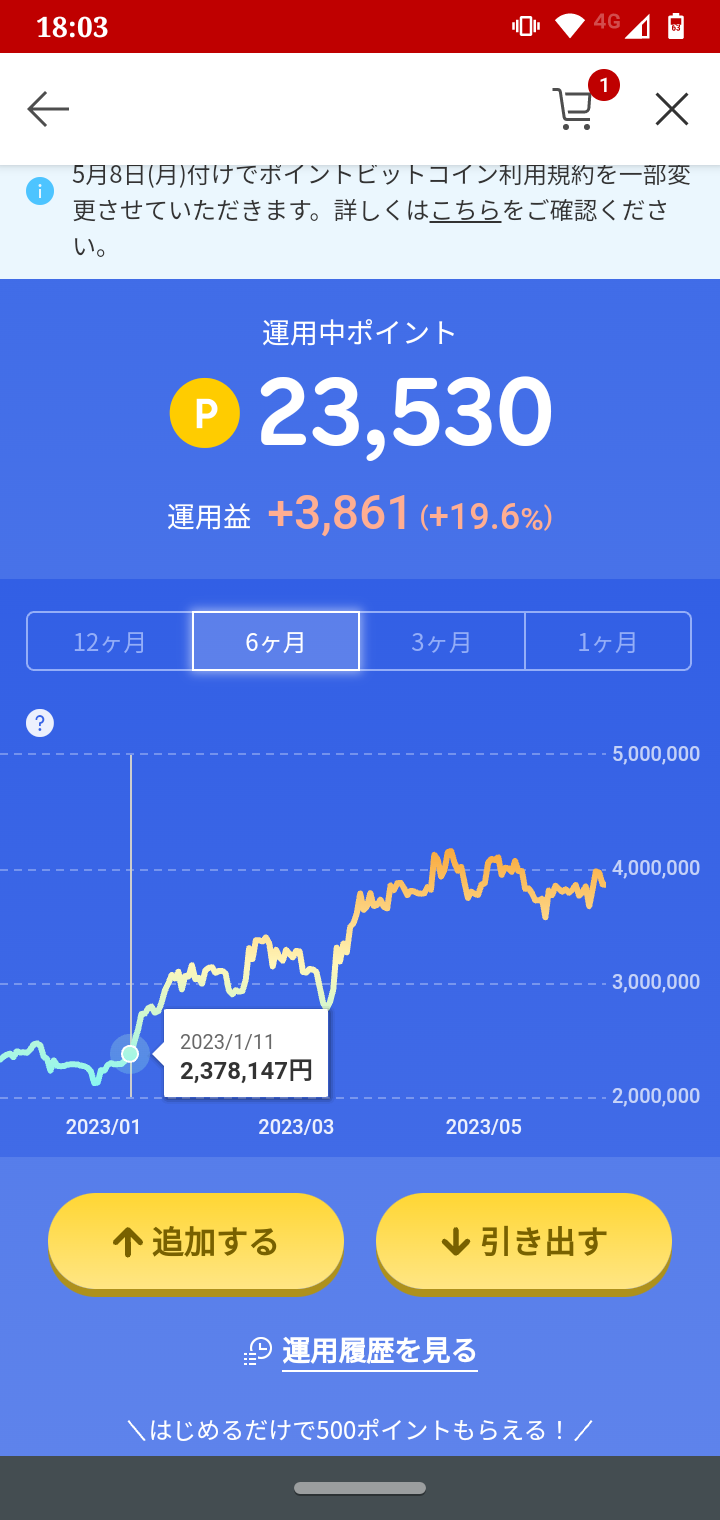Viewport: 720px width, 1520px height.
Task: Close this page with the X
Action: tap(671, 109)
